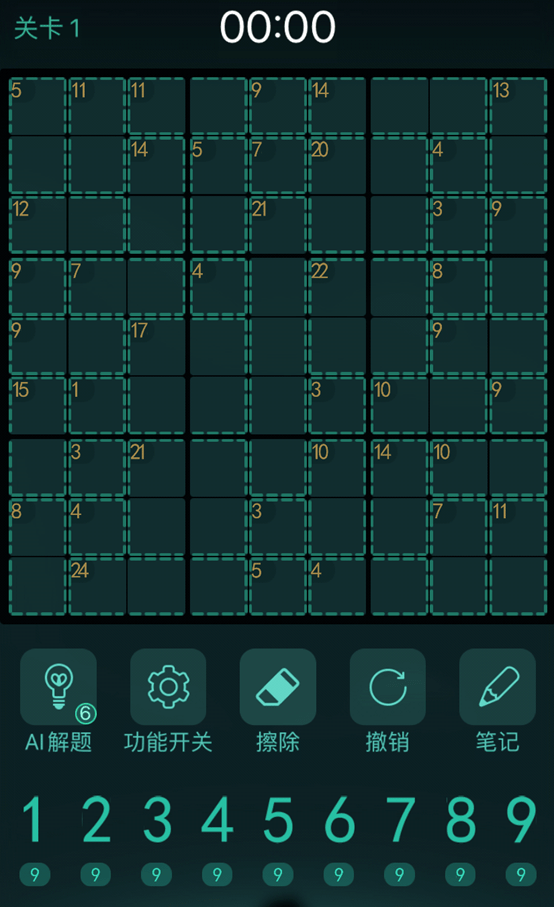Enter number 5 from the keypad

click(x=278, y=818)
